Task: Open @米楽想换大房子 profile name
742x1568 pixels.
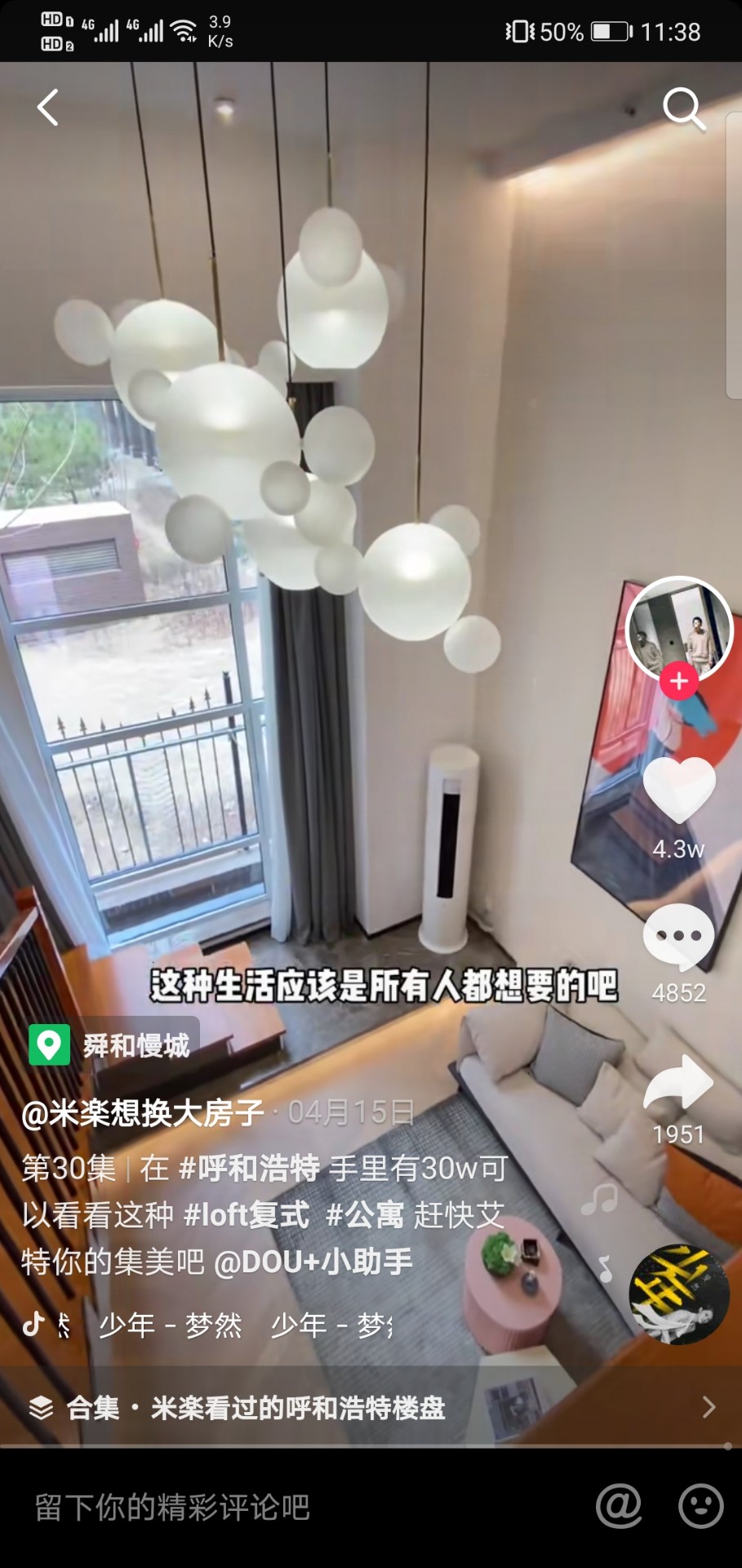Action: click(143, 1112)
